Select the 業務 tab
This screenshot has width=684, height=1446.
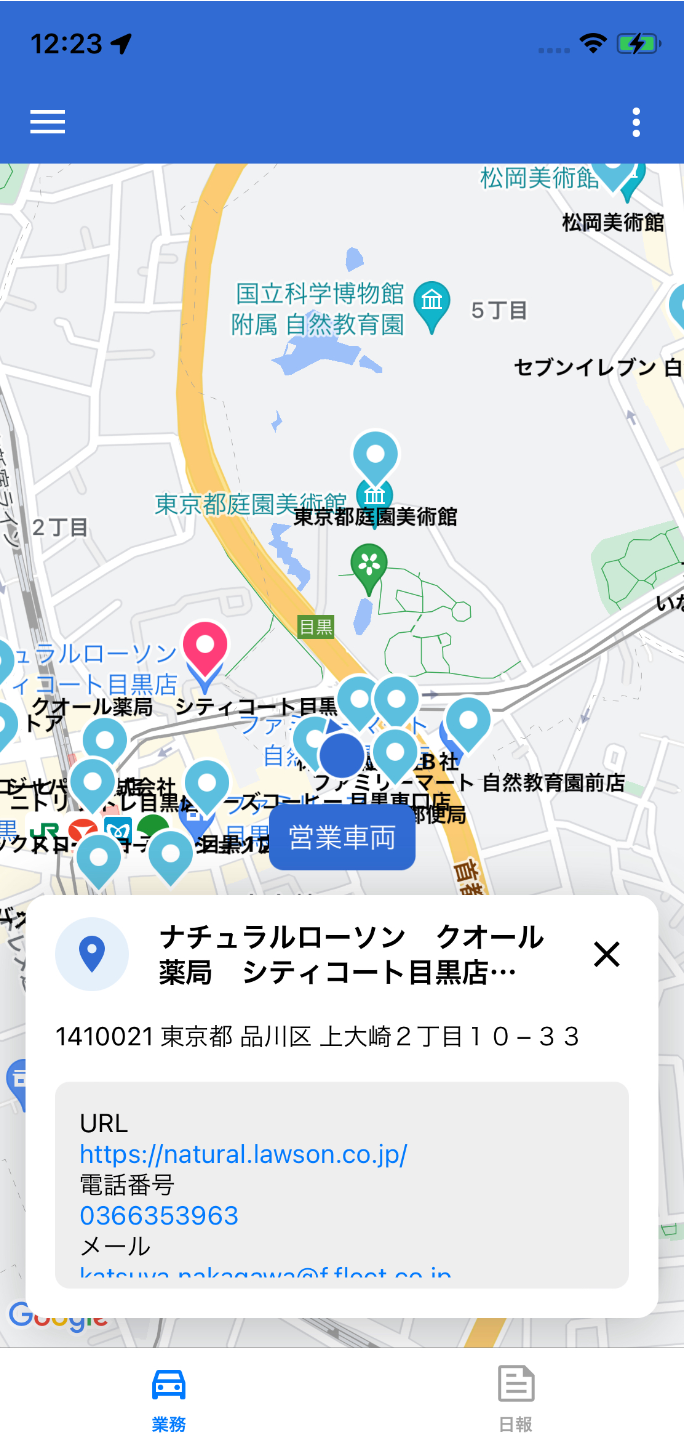tap(169, 1397)
